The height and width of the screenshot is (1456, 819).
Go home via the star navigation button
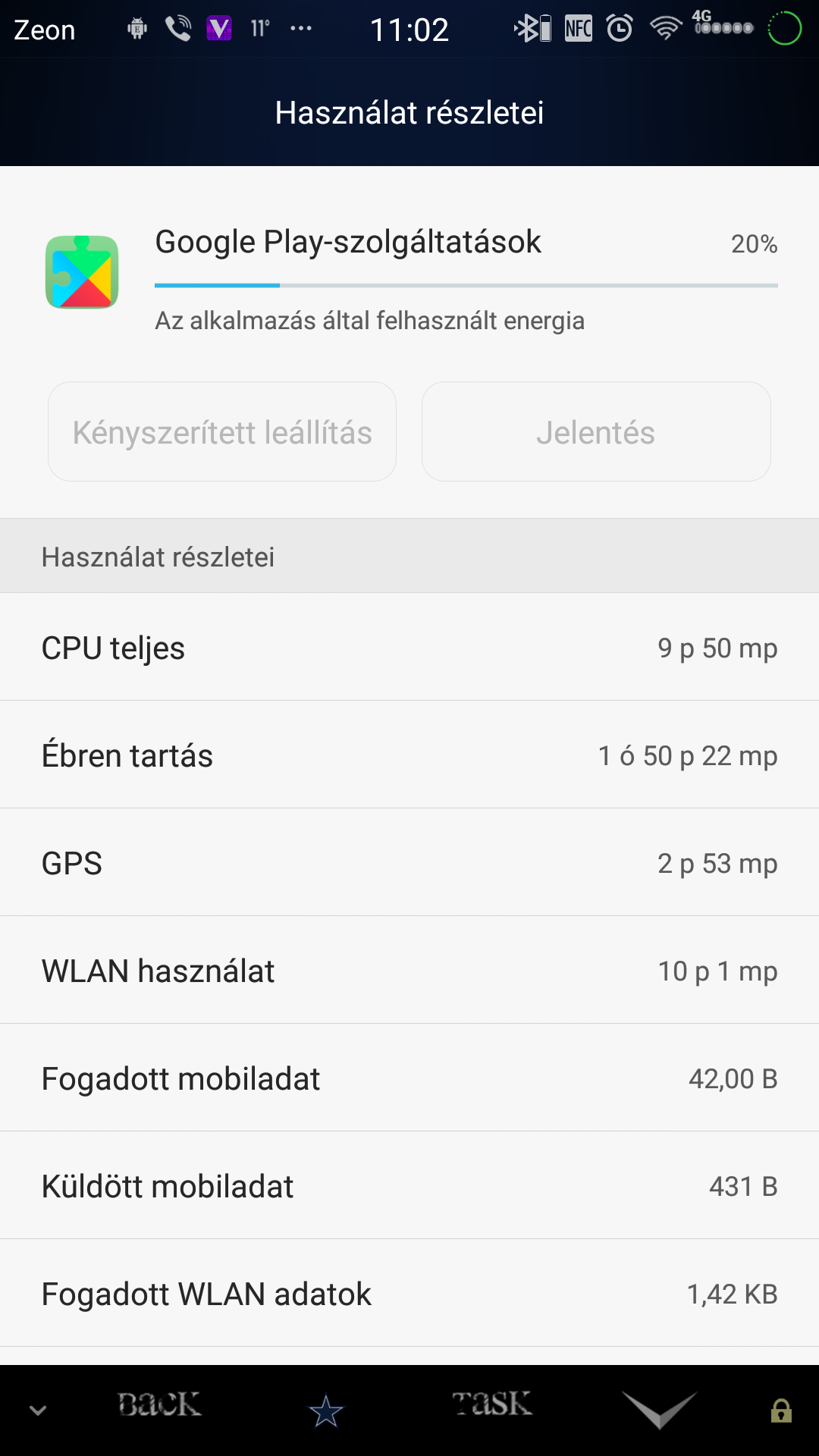tap(326, 1411)
